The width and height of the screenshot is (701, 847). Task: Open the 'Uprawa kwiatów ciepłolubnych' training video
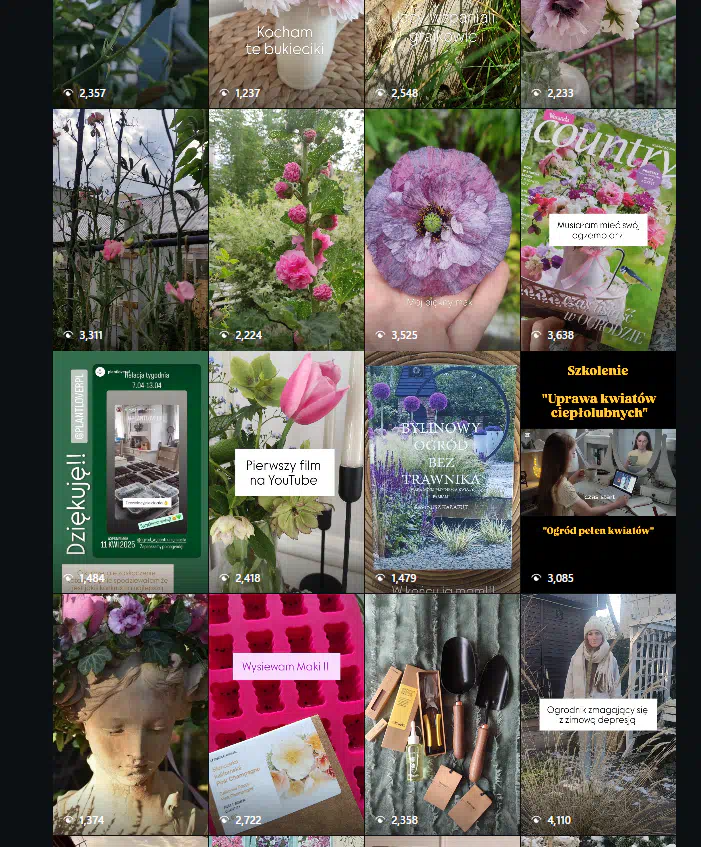pos(598,471)
